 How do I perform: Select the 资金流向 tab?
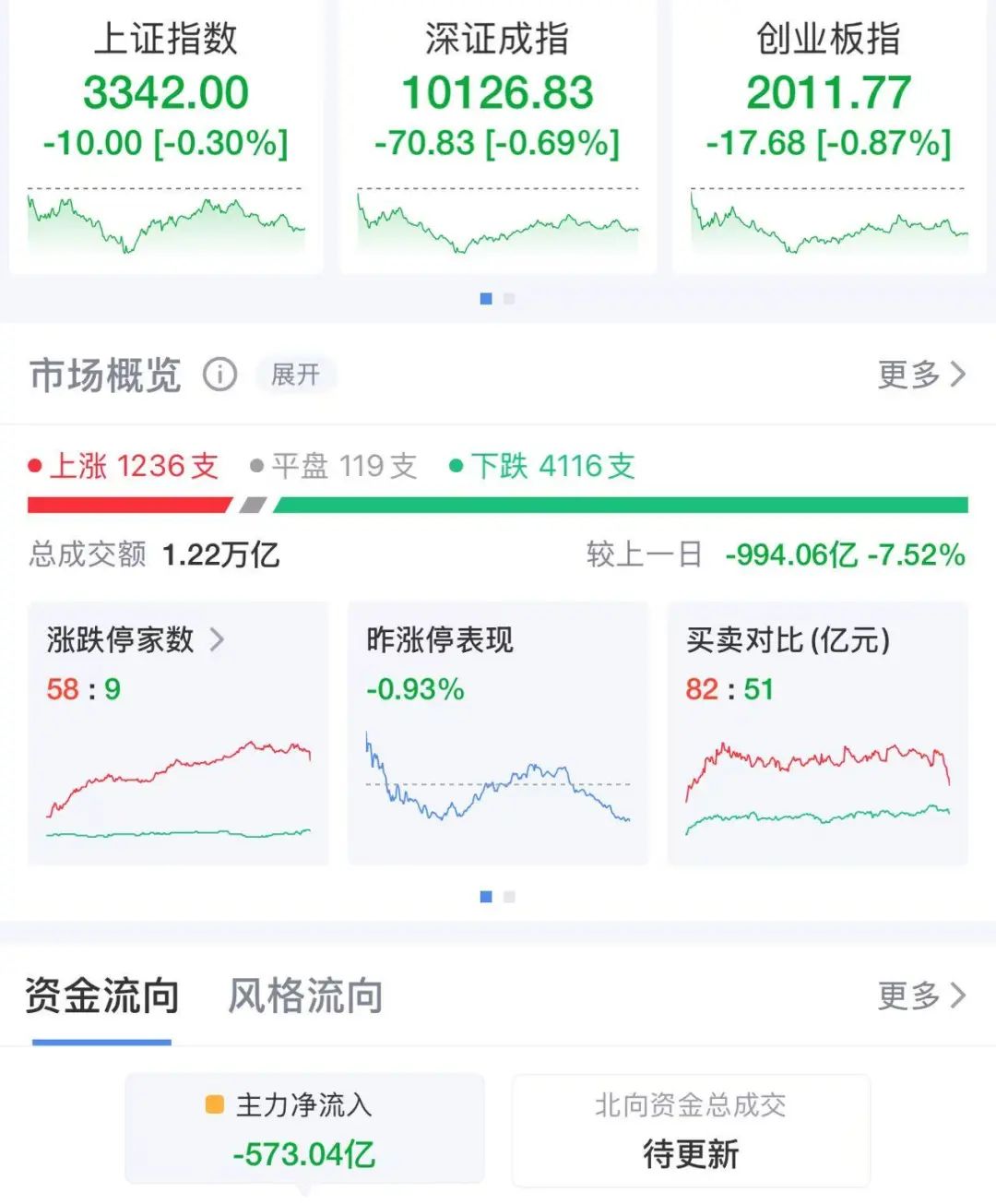pyautogui.click(x=101, y=996)
